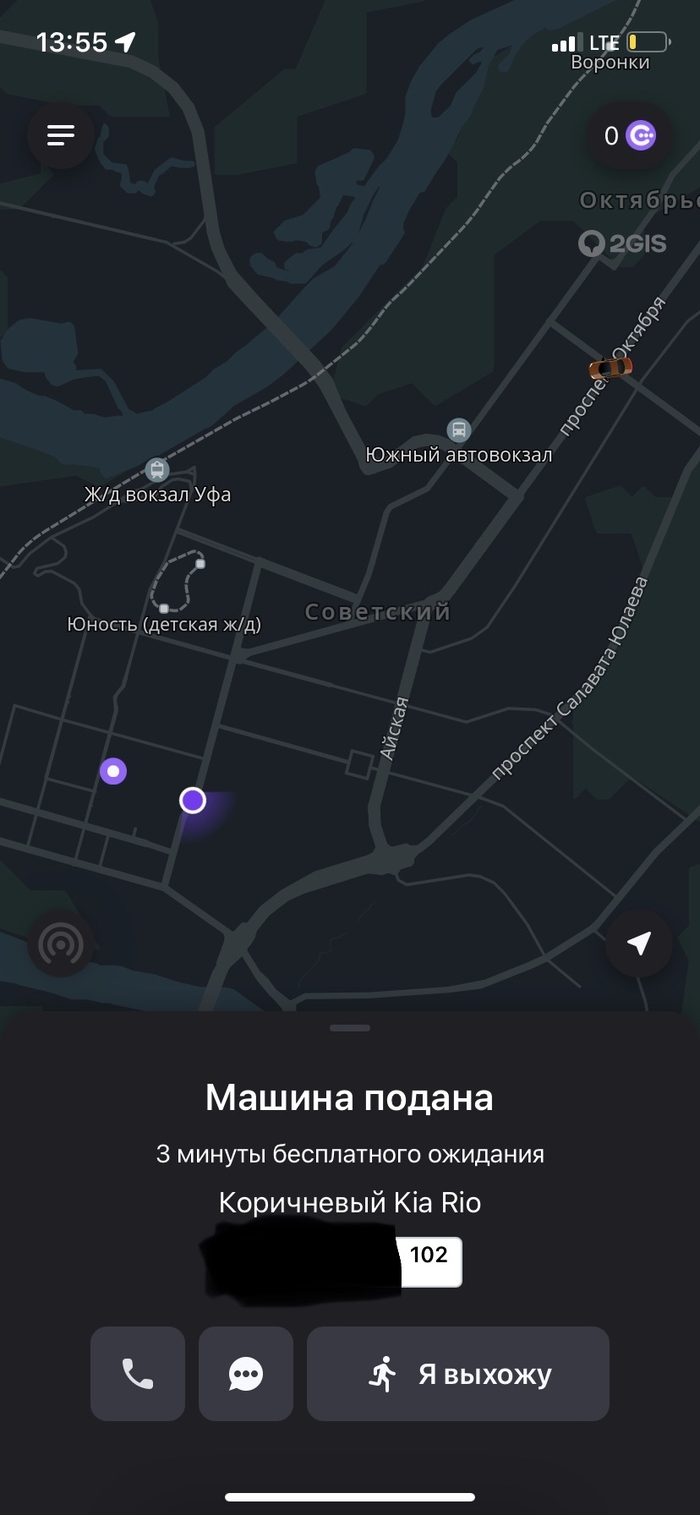The image size is (700, 1515).
Task: Open the hamburger menu
Action: click(61, 135)
